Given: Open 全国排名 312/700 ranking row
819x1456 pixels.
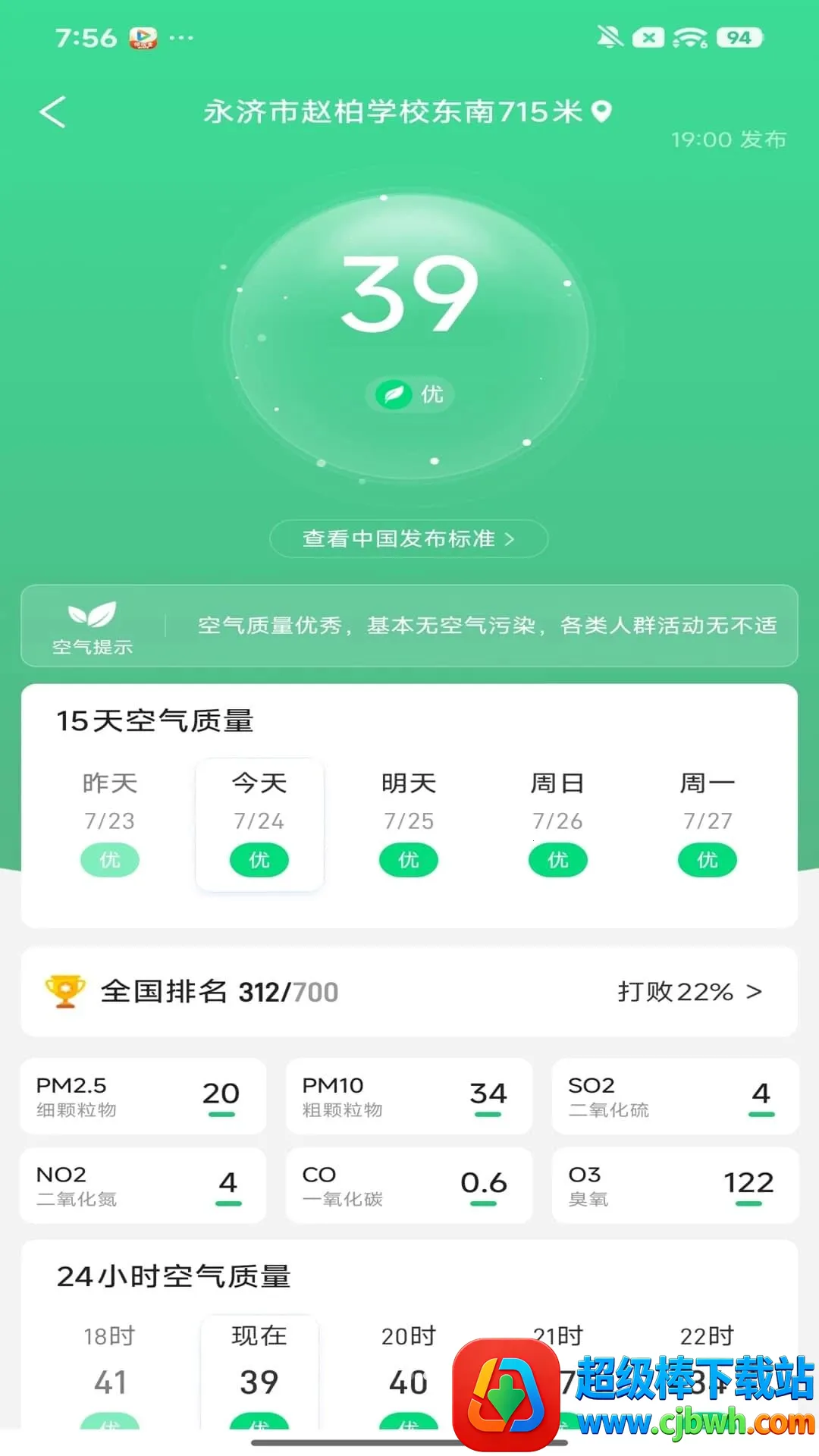Looking at the screenshot, I should tap(409, 992).
